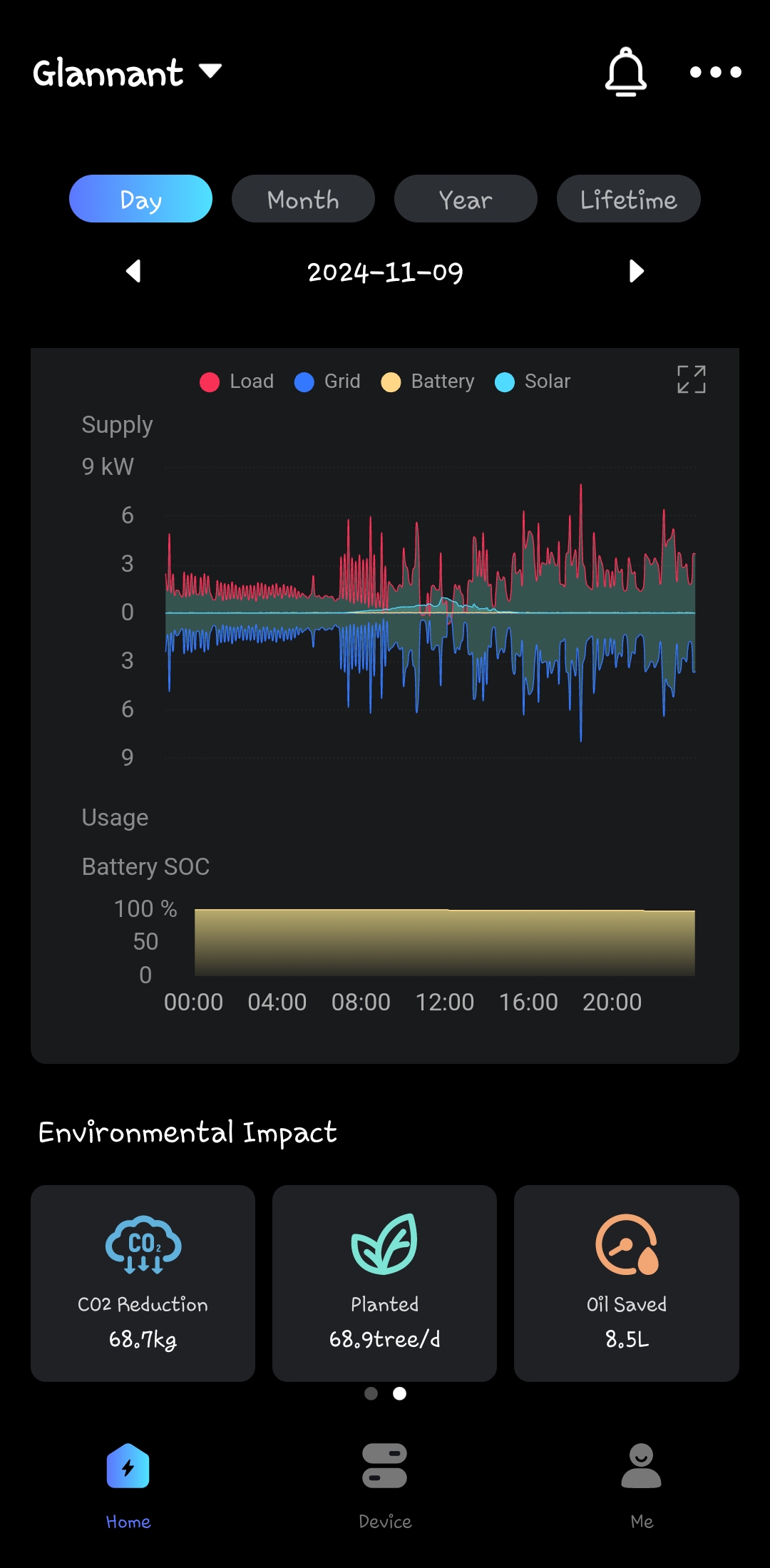The width and height of the screenshot is (770, 1568).
Task: Go to the first Environmental Impact page dot
Action: [x=371, y=1393]
